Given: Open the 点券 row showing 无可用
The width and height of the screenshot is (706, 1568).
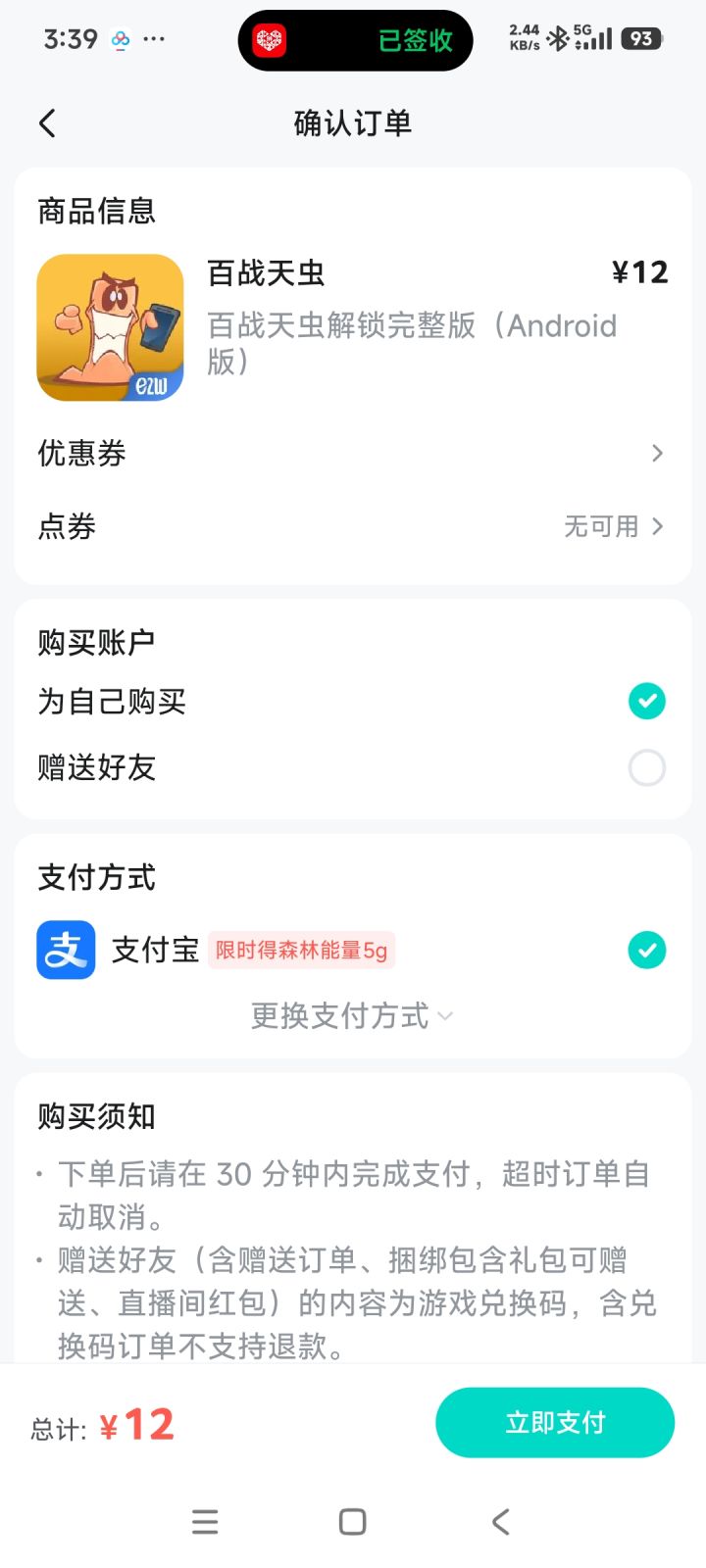Looking at the screenshot, I should tap(351, 526).
